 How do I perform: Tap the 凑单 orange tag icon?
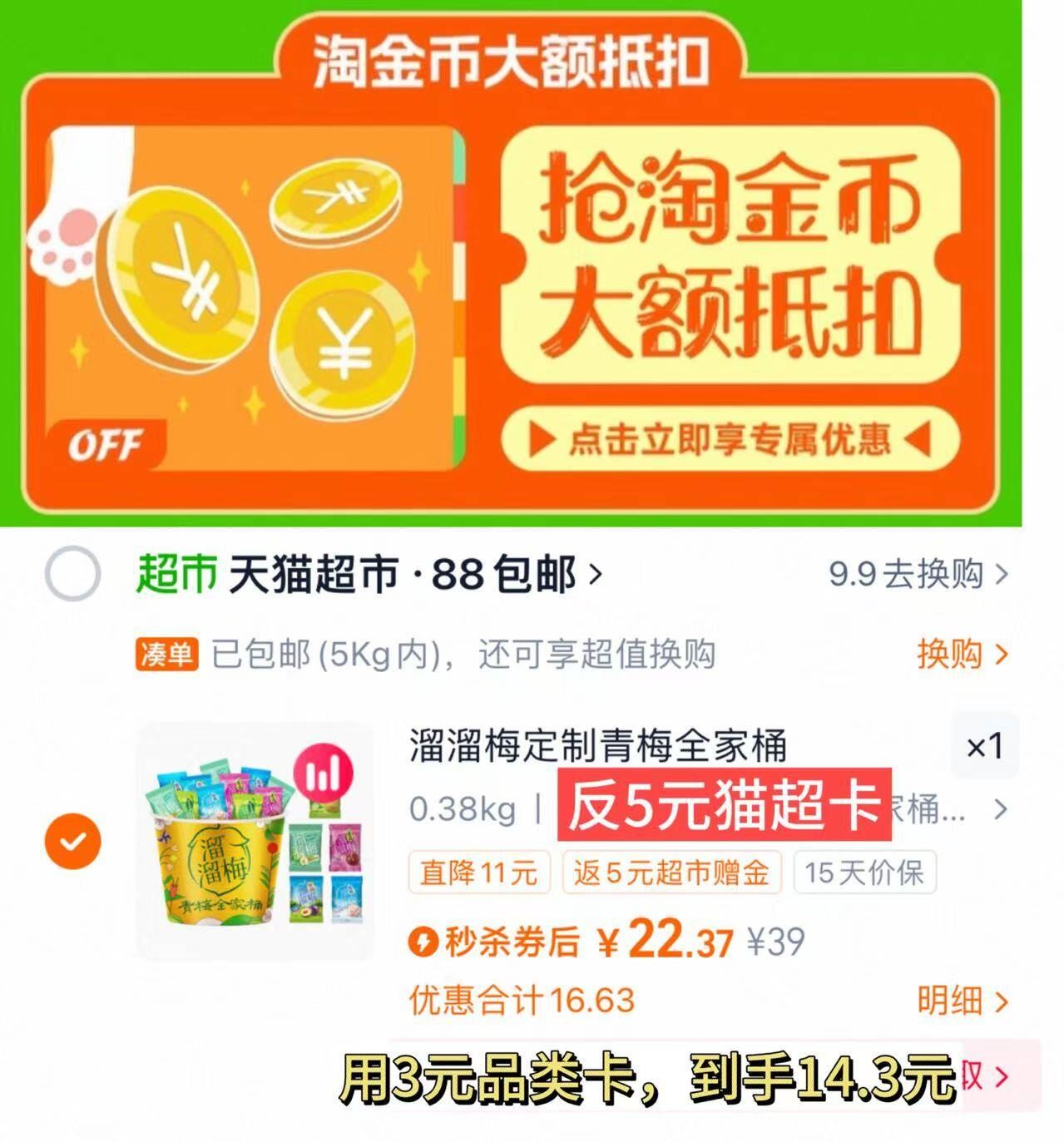pos(168,656)
